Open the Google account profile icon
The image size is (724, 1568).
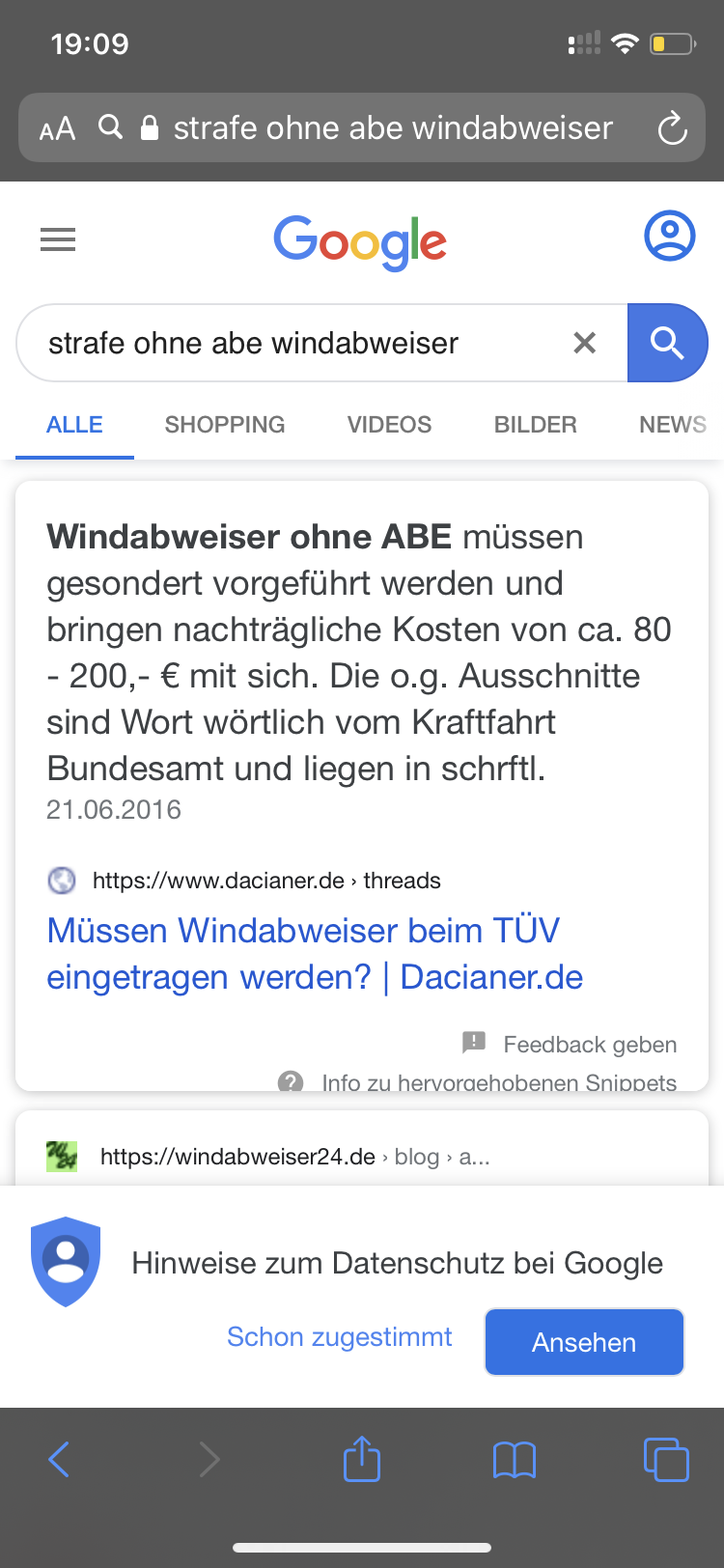[669, 236]
